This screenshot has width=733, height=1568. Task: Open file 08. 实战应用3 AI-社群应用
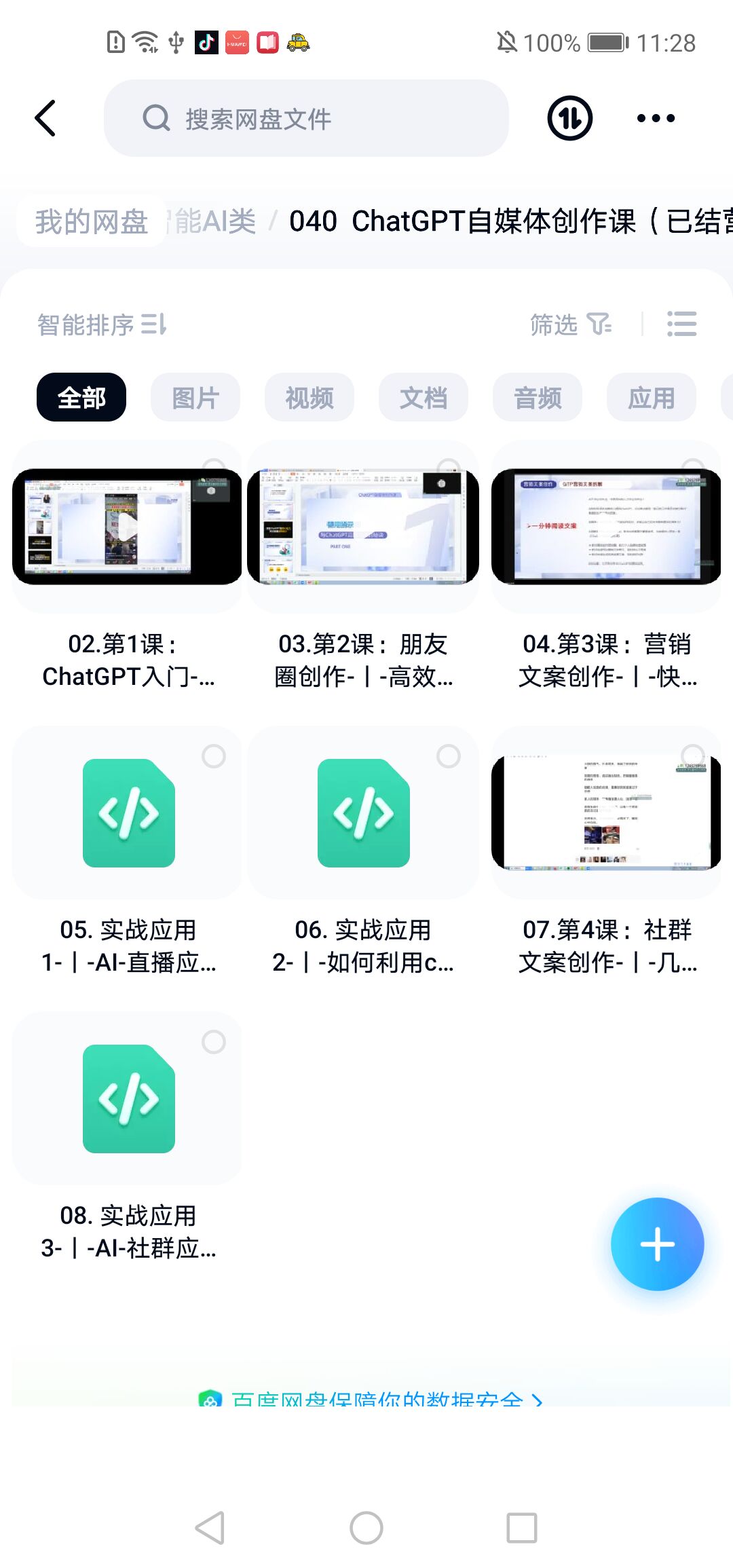pos(128,1098)
